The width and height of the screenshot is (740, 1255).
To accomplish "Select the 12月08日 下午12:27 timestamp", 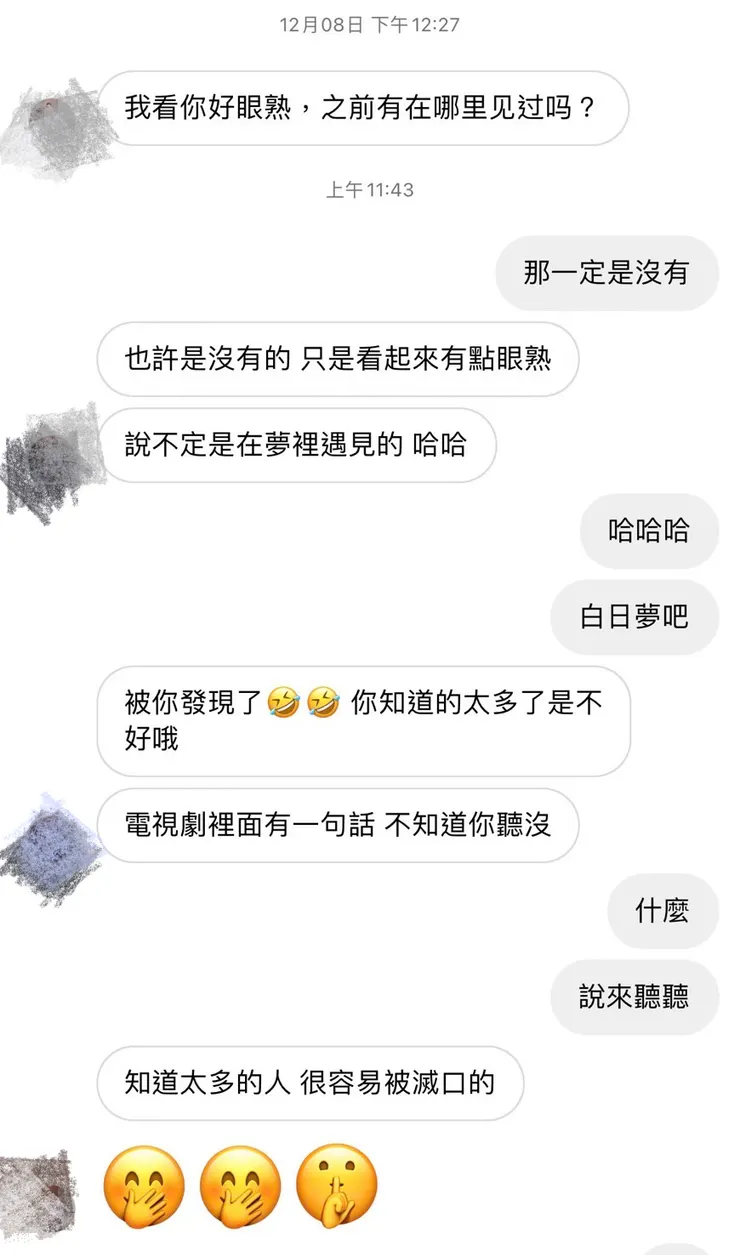I will point(369,26).
